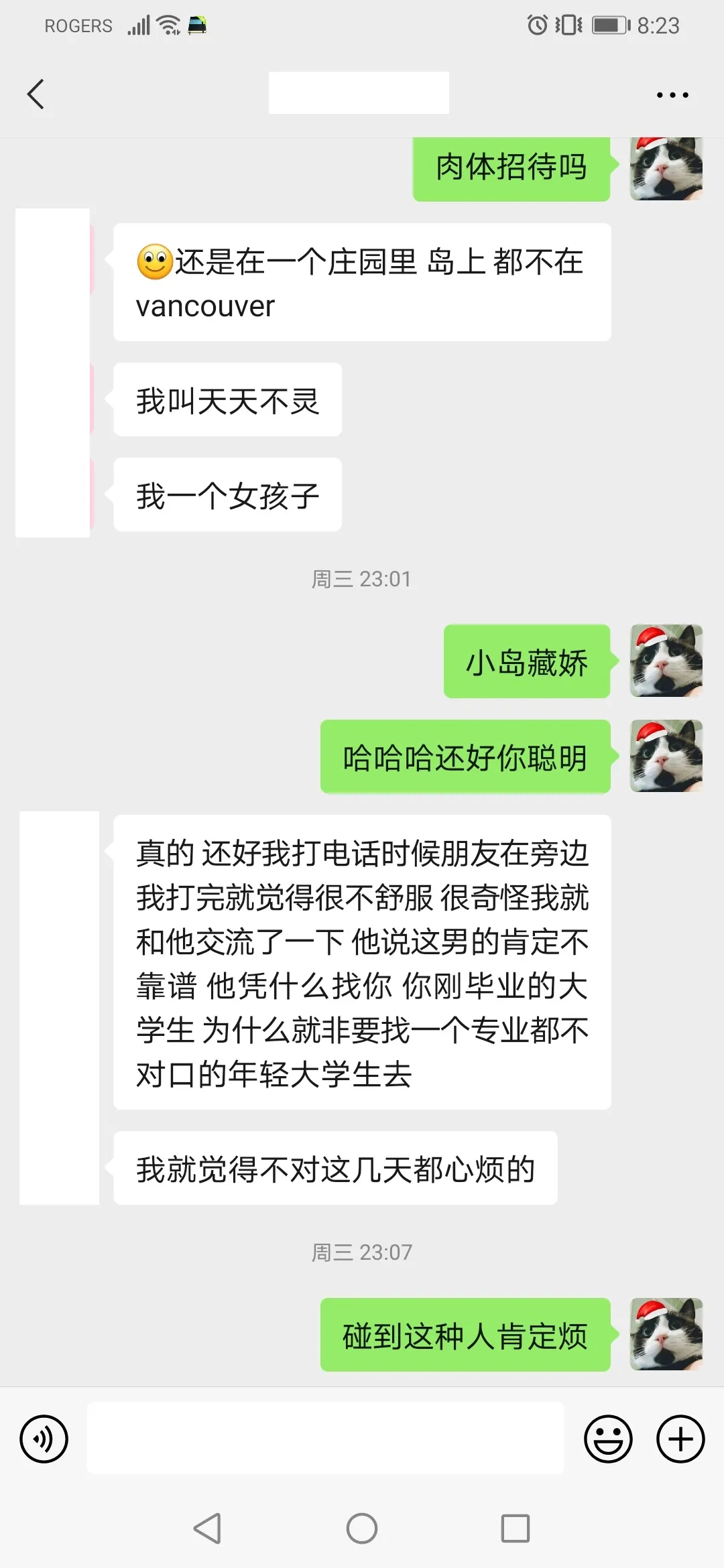Open the chat options three-dot menu

tap(672, 95)
